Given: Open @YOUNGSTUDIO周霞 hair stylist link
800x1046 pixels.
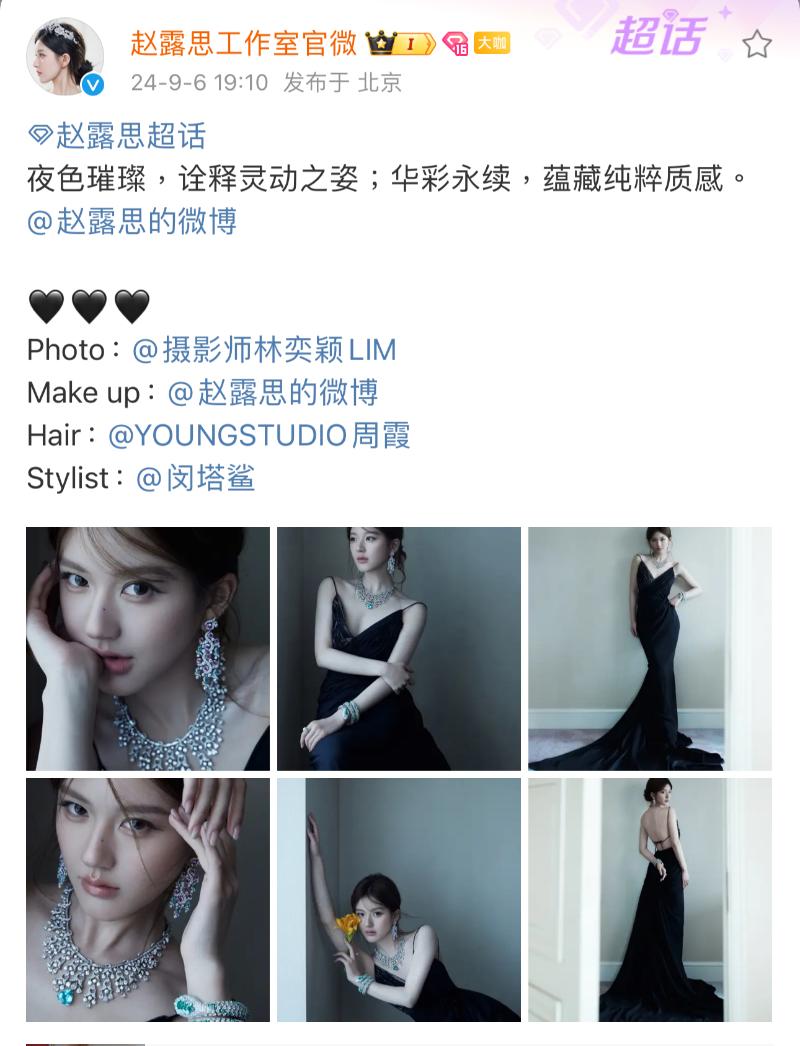Looking at the screenshot, I should (x=259, y=436).
